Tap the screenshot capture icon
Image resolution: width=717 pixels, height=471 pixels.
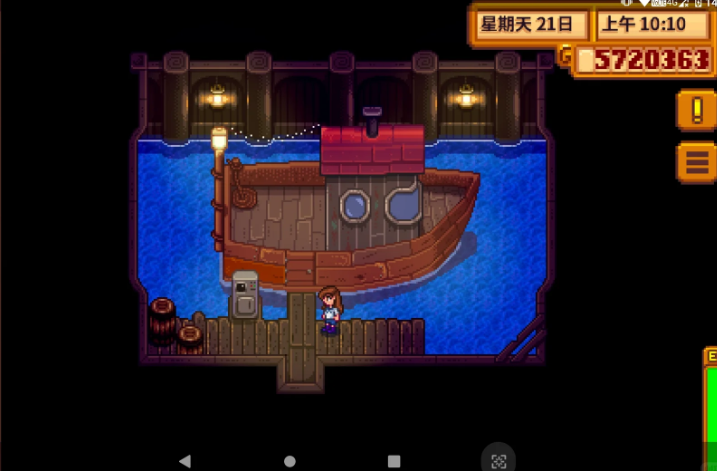coord(499,460)
